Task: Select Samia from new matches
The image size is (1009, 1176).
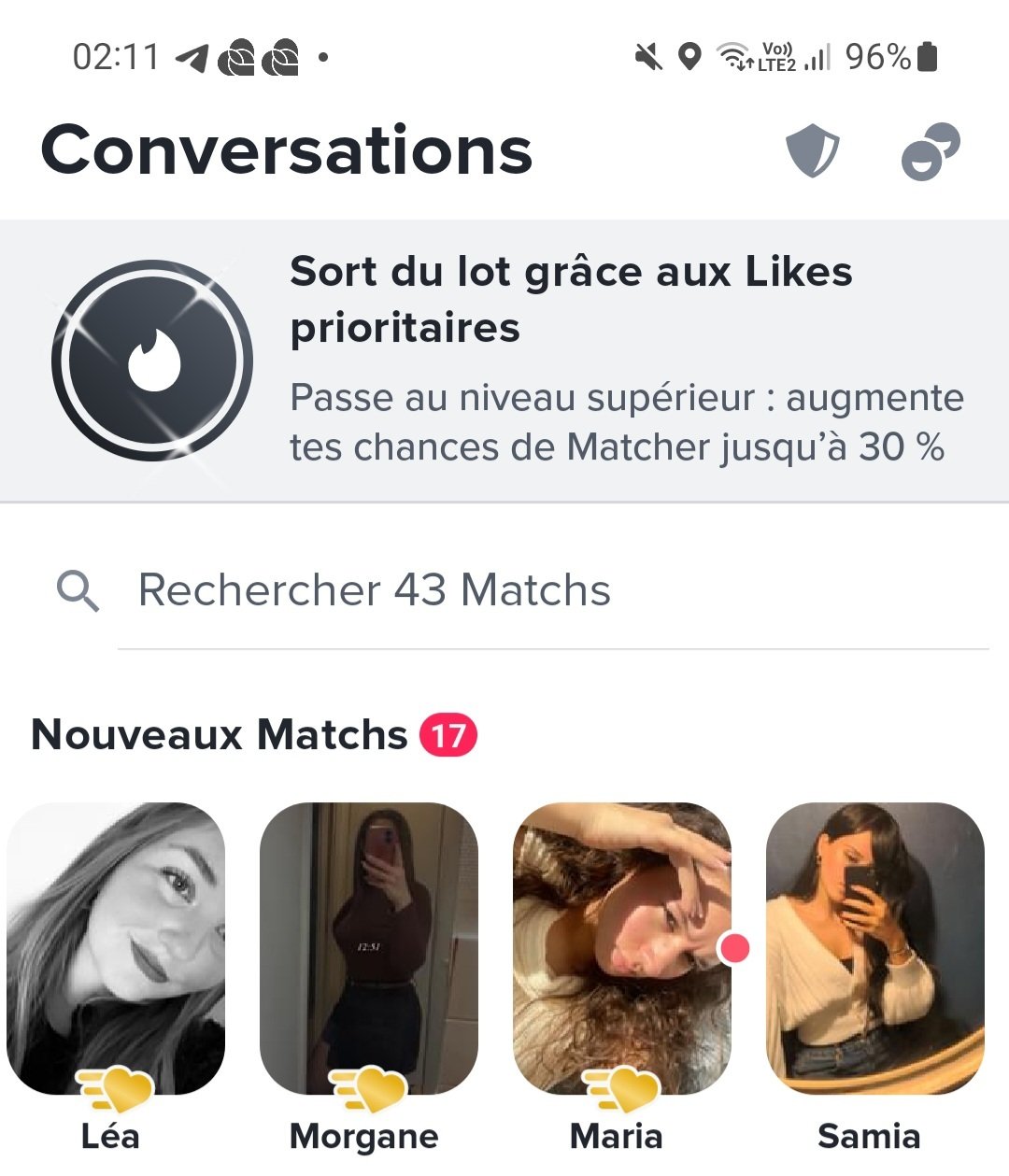Action: coord(874,949)
